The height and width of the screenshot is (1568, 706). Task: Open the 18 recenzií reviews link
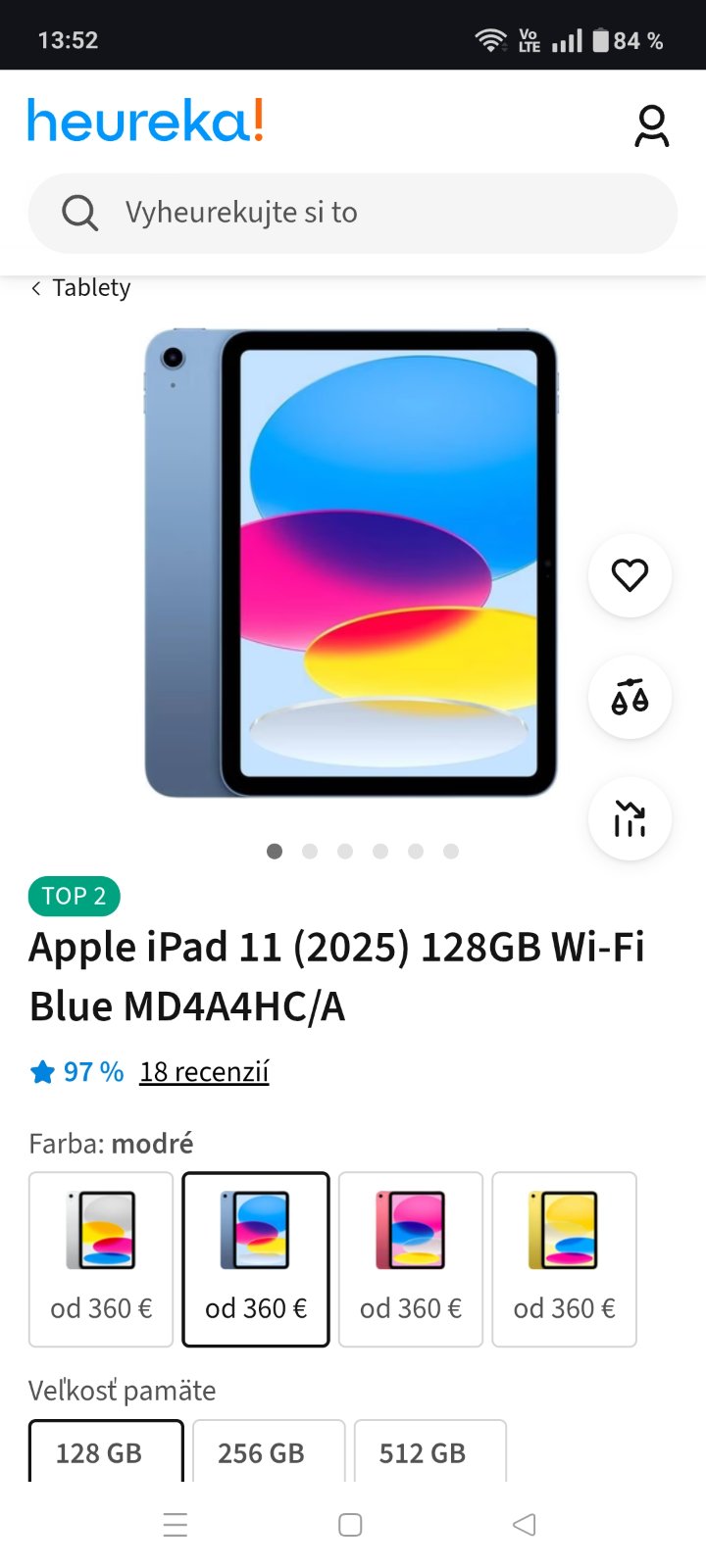pos(204,1072)
